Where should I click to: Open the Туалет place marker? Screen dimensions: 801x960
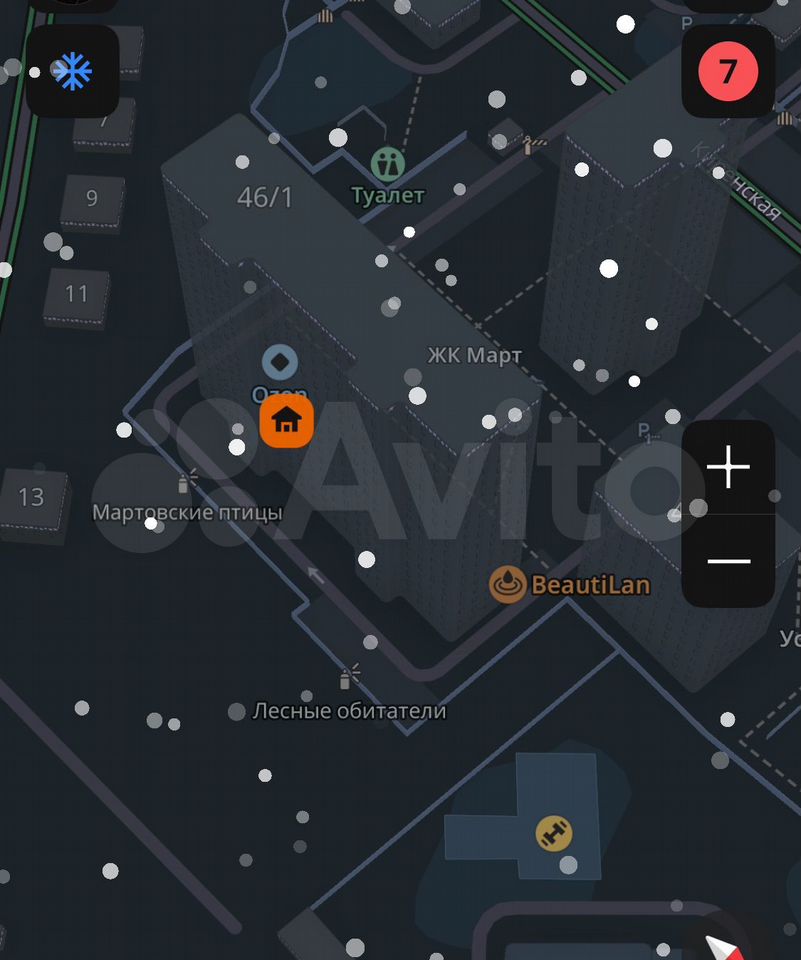click(x=387, y=164)
